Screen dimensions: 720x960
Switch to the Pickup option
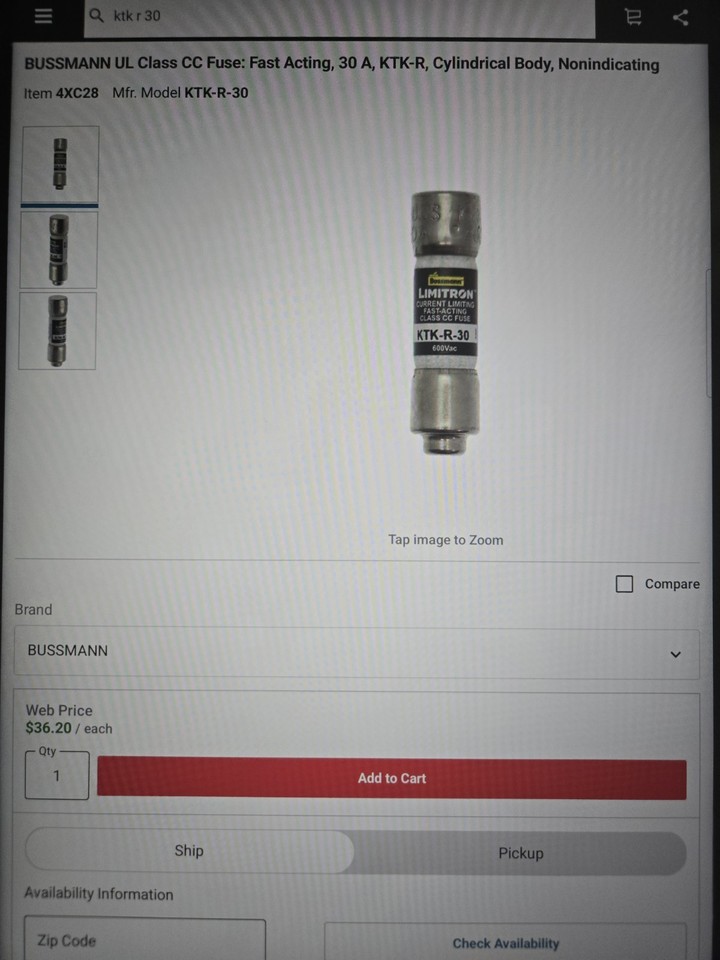(520, 853)
